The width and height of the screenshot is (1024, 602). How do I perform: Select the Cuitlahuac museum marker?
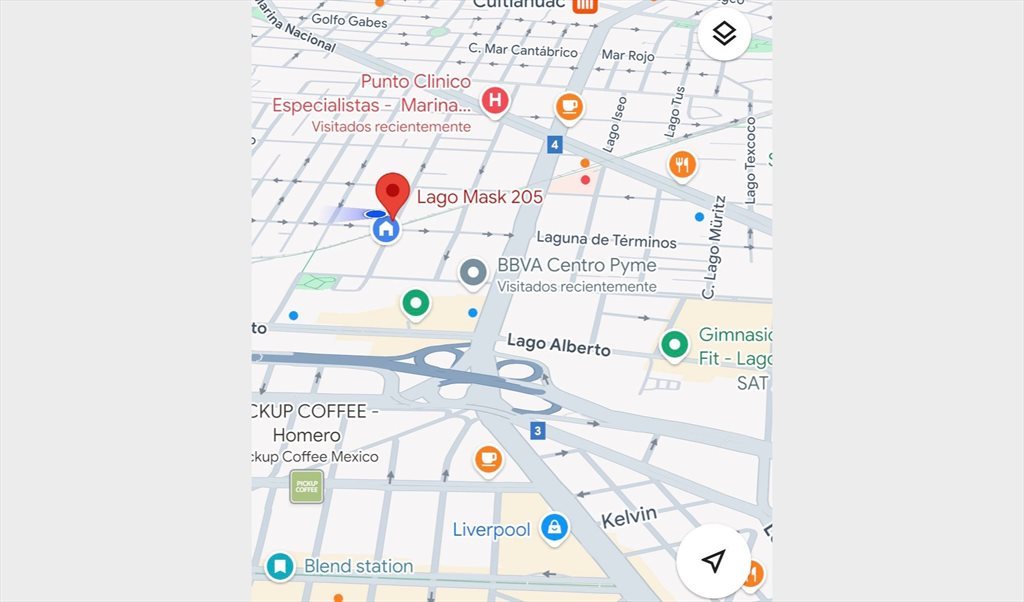585,5
